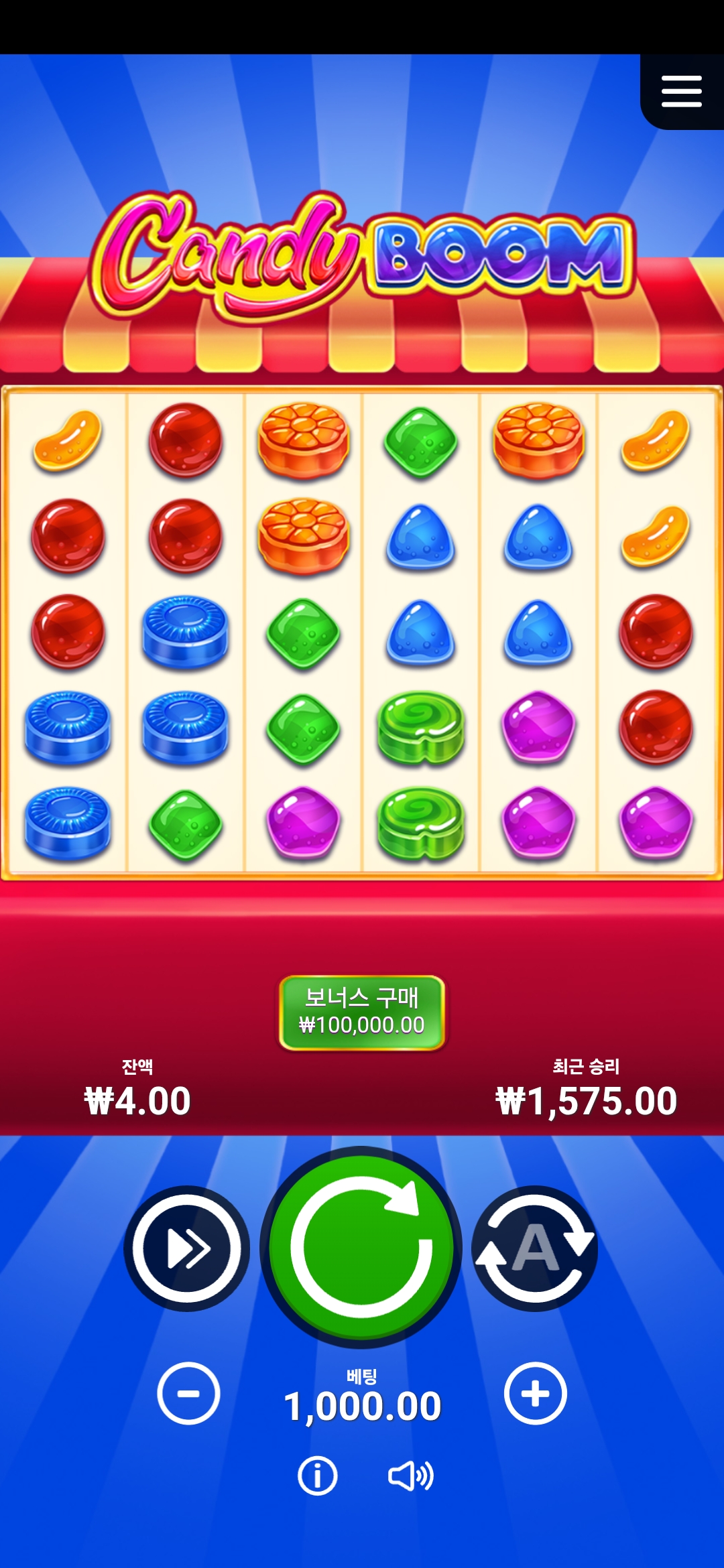
Task: Open the game info icon
Action: click(x=317, y=1476)
